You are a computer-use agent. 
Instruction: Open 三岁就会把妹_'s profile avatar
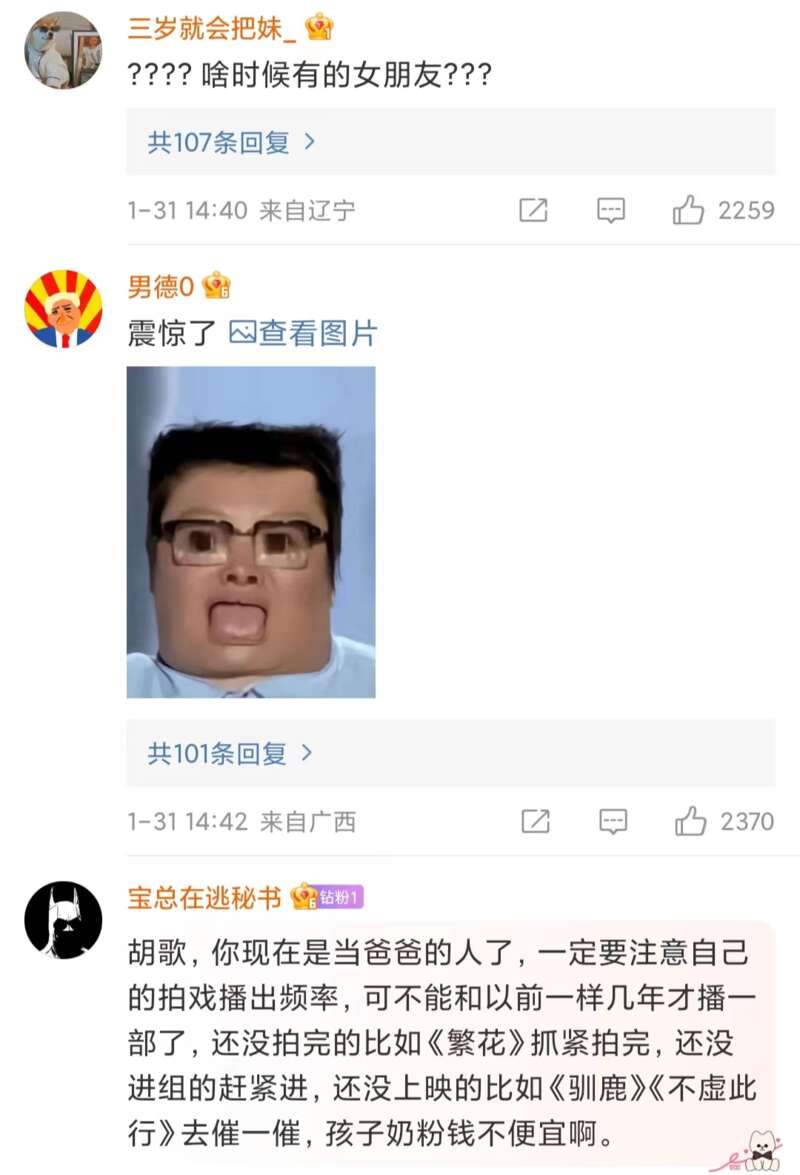(x=63, y=50)
